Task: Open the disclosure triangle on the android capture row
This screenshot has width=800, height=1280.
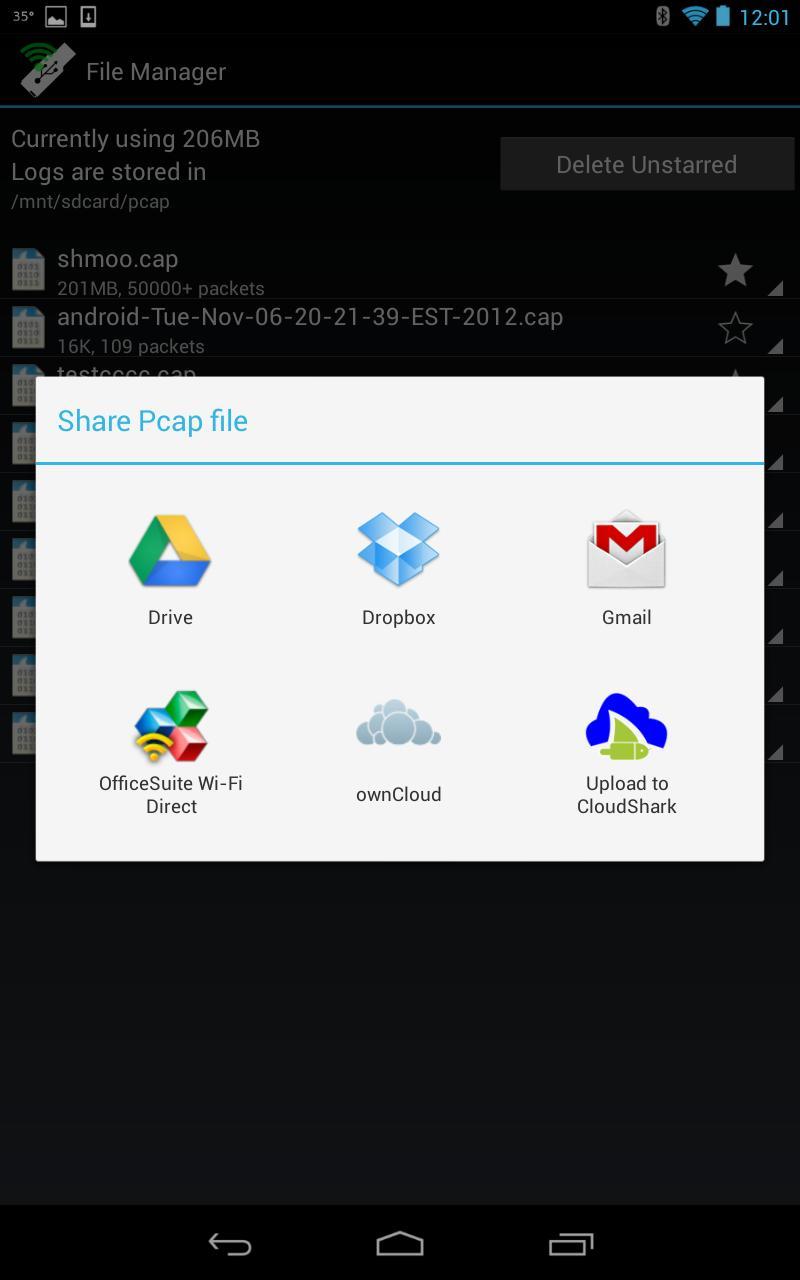Action: pos(775,346)
